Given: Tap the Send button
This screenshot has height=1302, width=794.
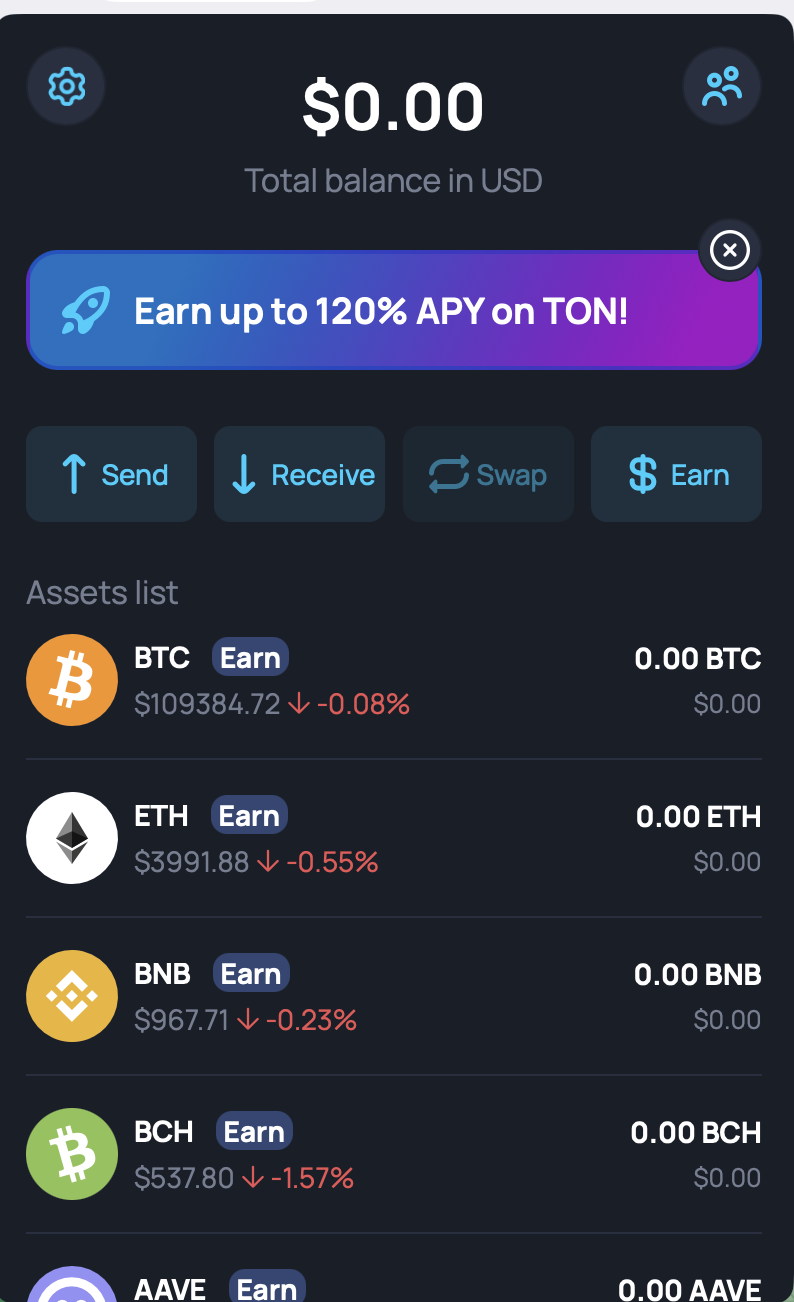Looking at the screenshot, I should (x=111, y=474).
